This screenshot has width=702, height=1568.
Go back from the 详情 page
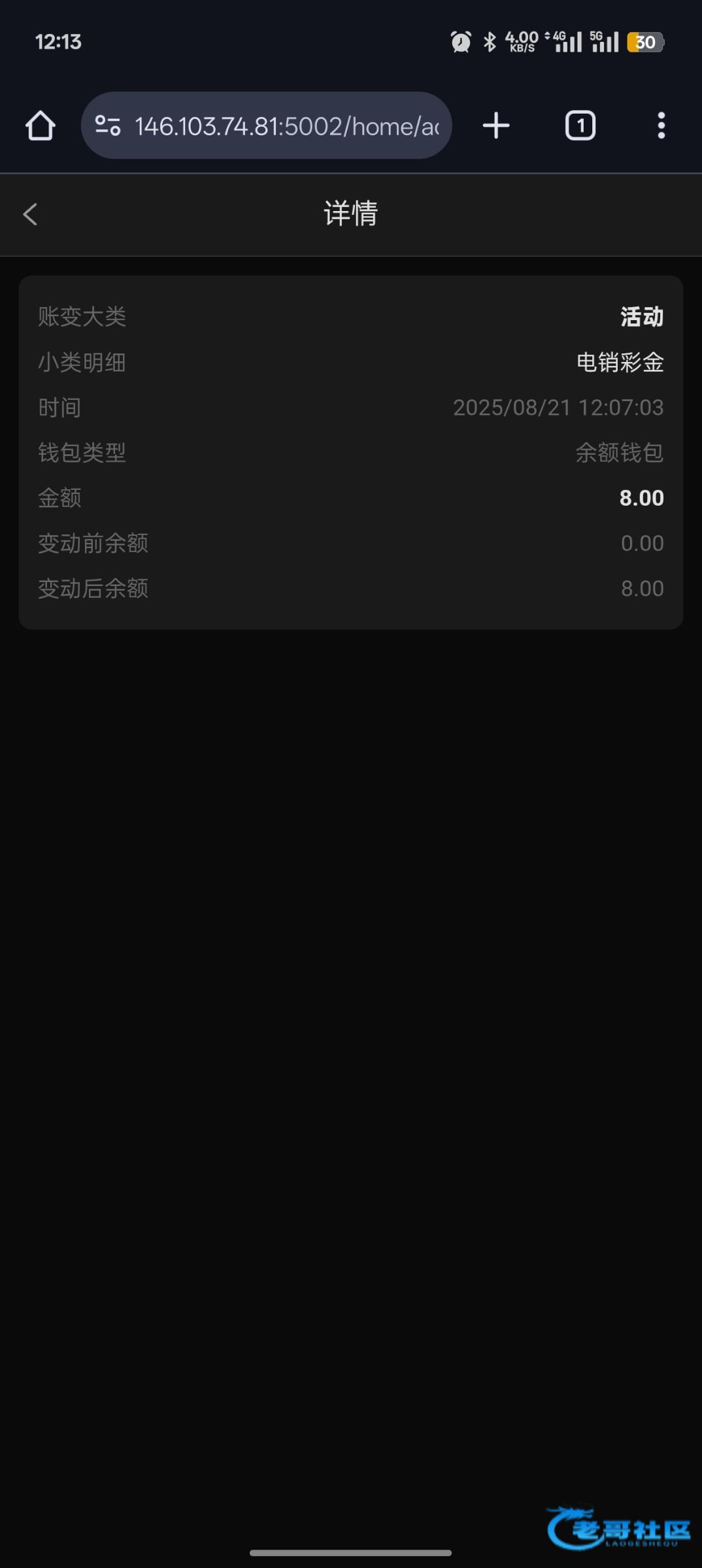pos(30,214)
